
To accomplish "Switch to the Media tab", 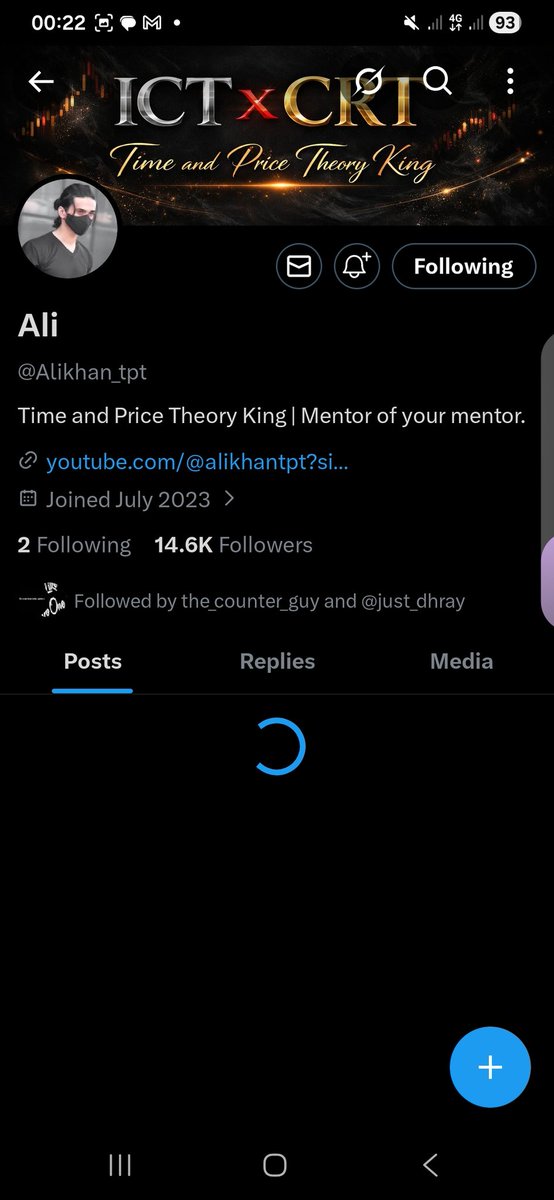I will (x=461, y=661).
